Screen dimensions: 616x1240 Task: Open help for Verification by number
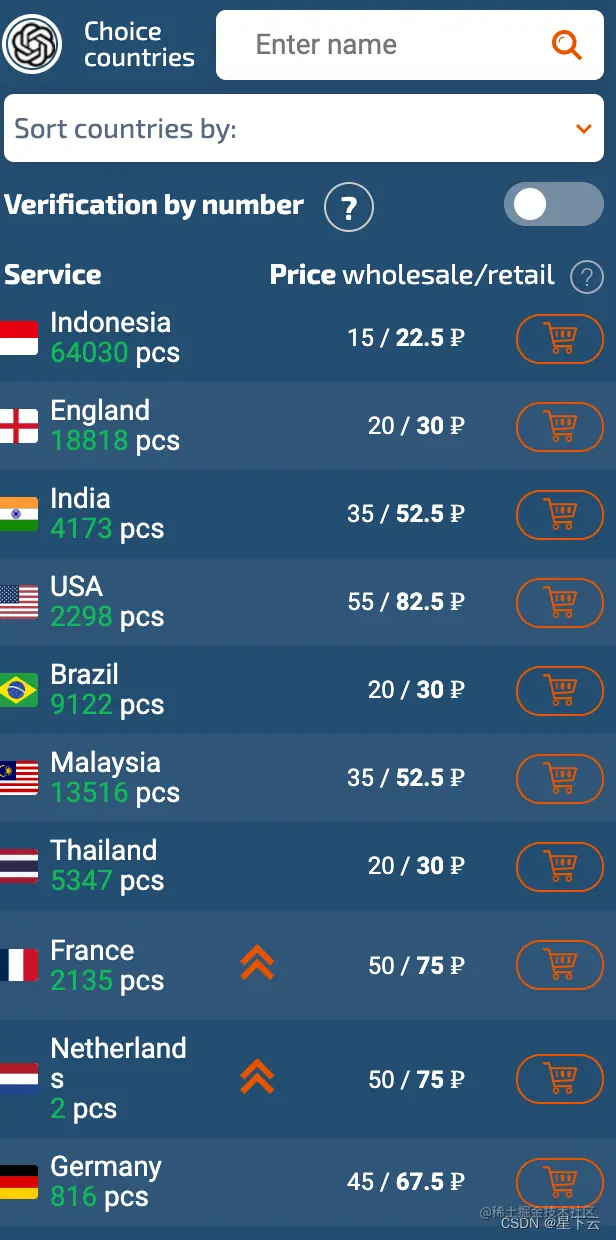pyautogui.click(x=348, y=208)
